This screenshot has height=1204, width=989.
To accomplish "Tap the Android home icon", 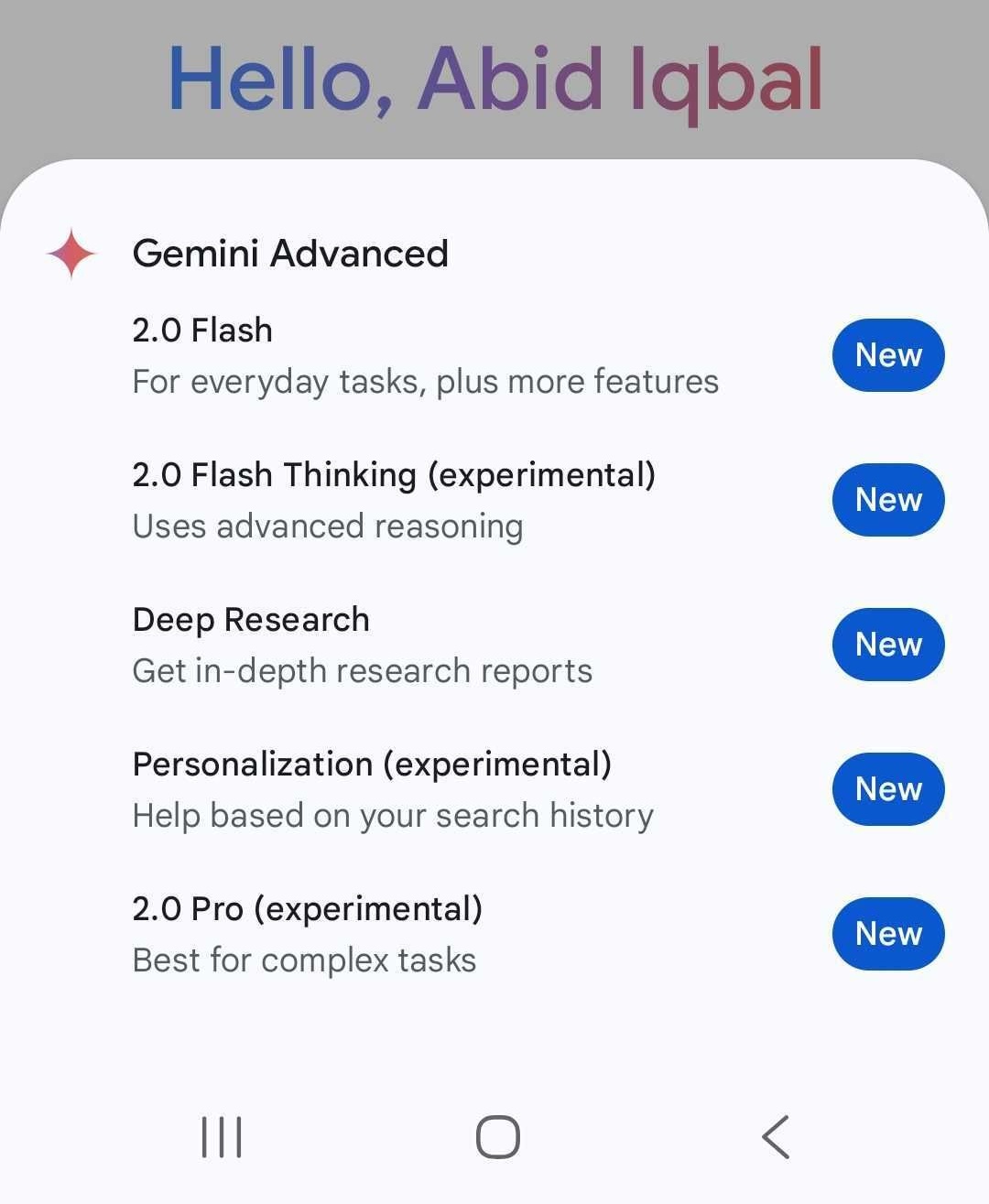I will coord(494,1136).
